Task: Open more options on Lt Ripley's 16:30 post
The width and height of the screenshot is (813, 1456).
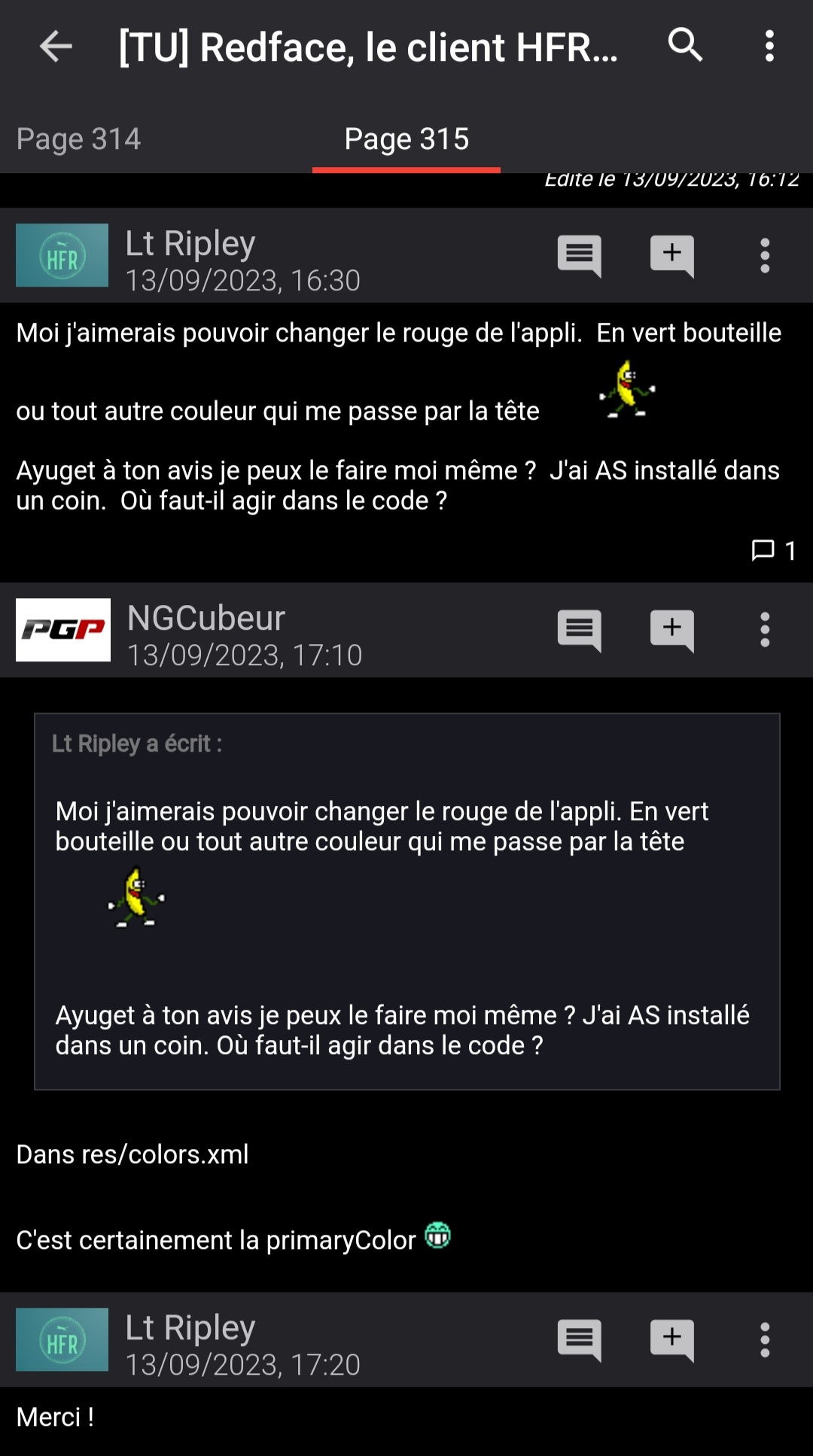Action: click(765, 256)
